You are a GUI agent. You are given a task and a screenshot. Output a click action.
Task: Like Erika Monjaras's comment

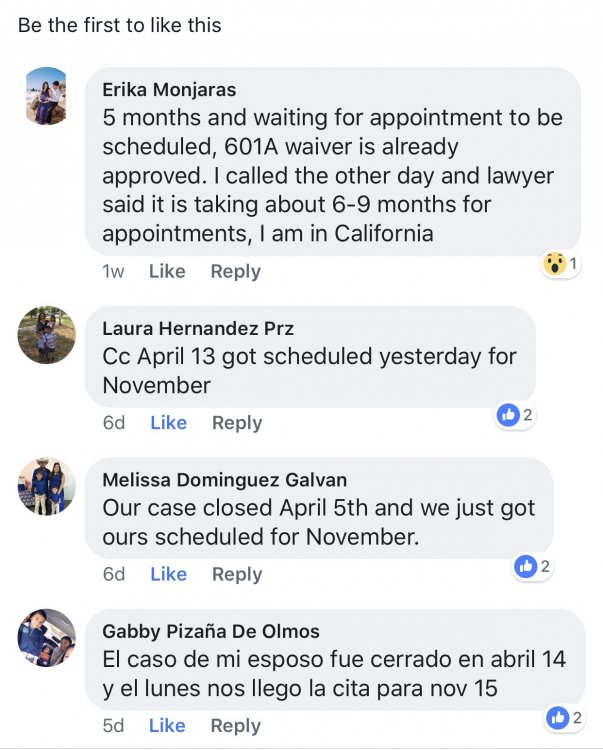coord(167,271)
